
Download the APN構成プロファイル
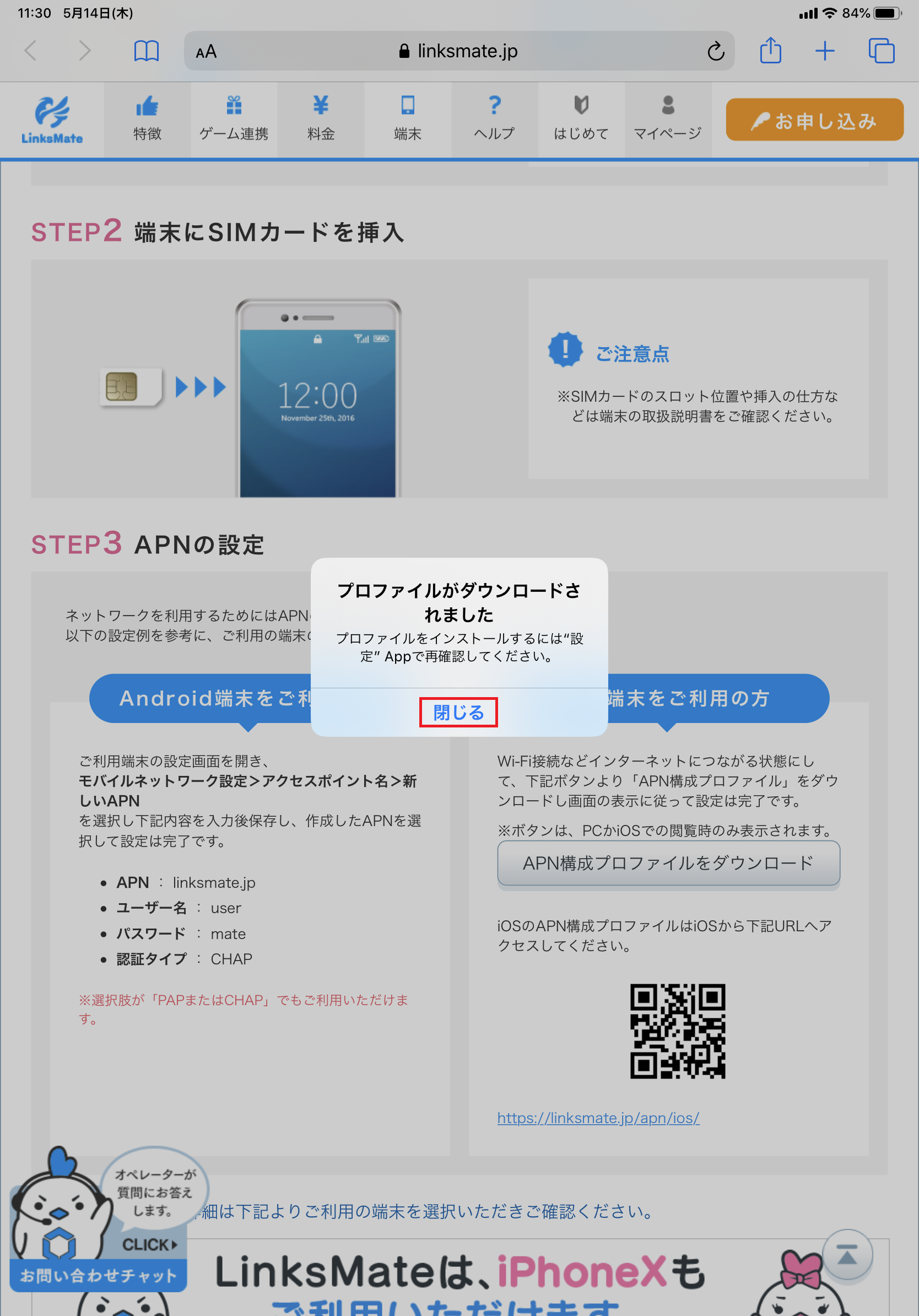click(668, 862)
